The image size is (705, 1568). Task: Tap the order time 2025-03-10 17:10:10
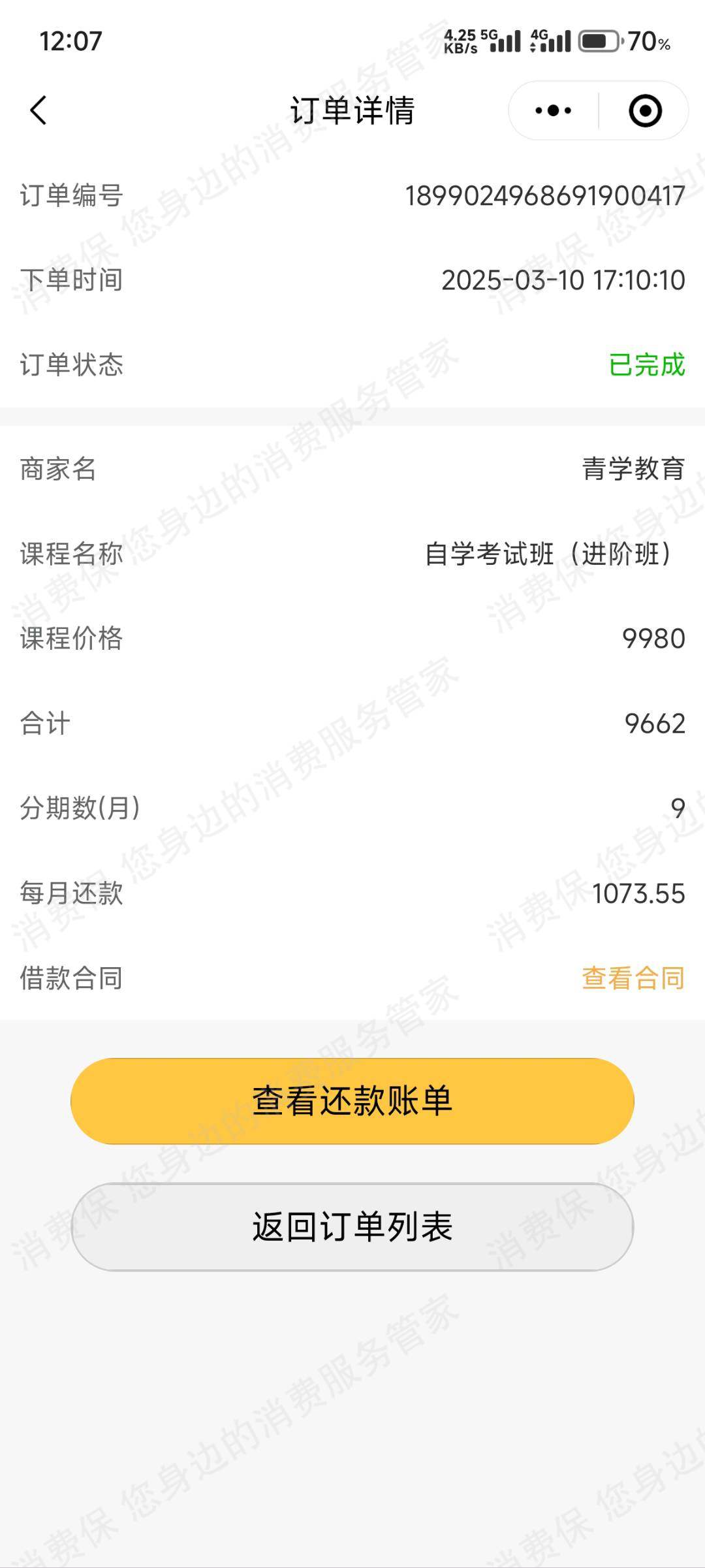(x=563, y=280)
